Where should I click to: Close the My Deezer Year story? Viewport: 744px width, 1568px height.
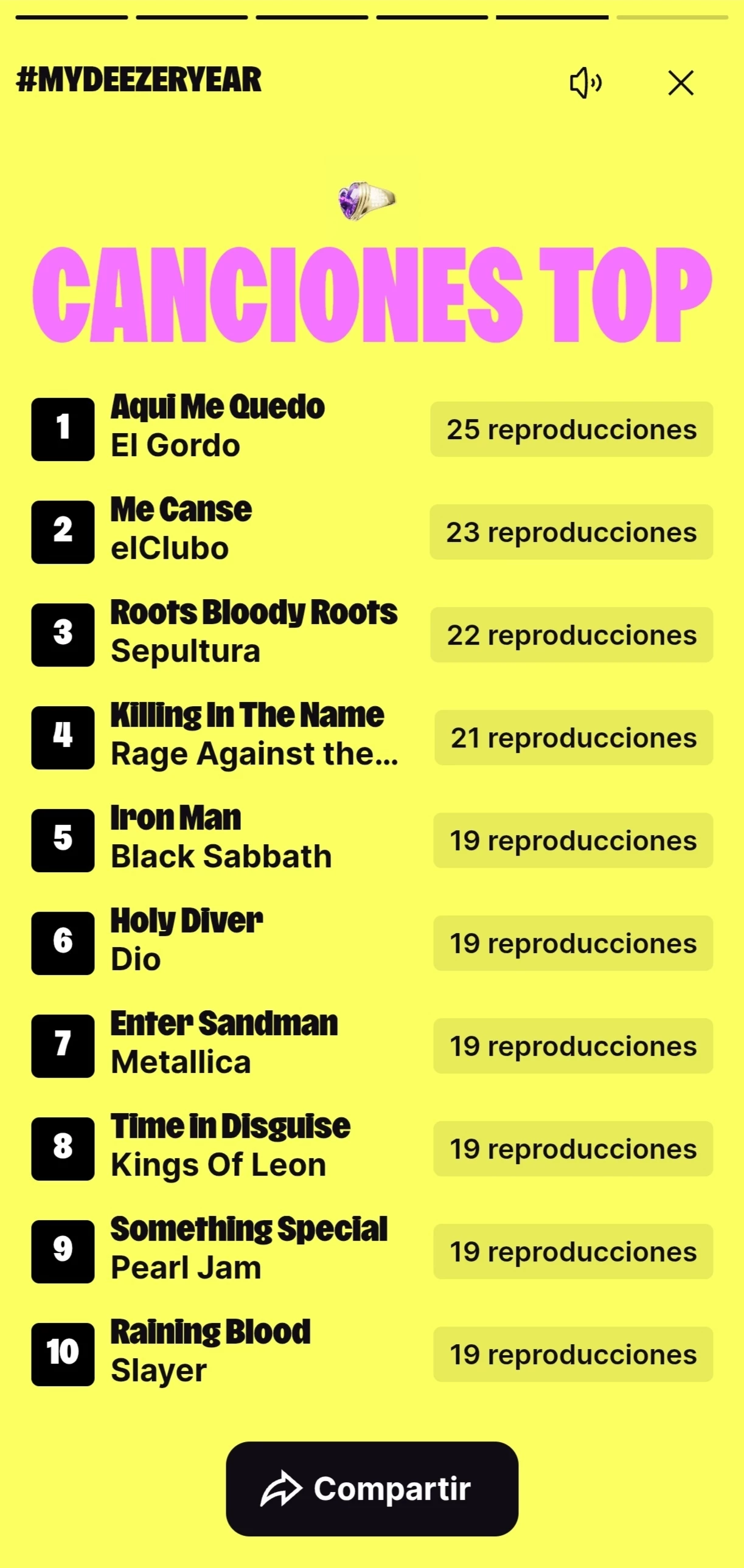(x=680, y=83)
